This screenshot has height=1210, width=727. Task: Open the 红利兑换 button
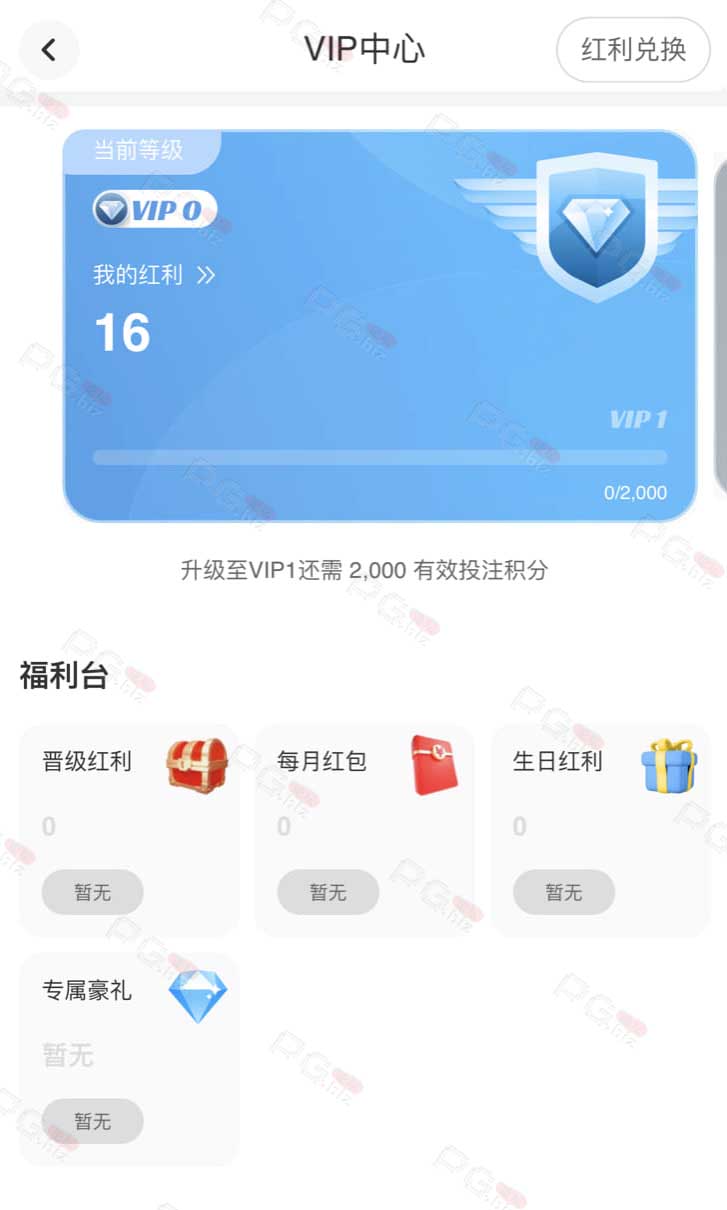pos(633,50)
